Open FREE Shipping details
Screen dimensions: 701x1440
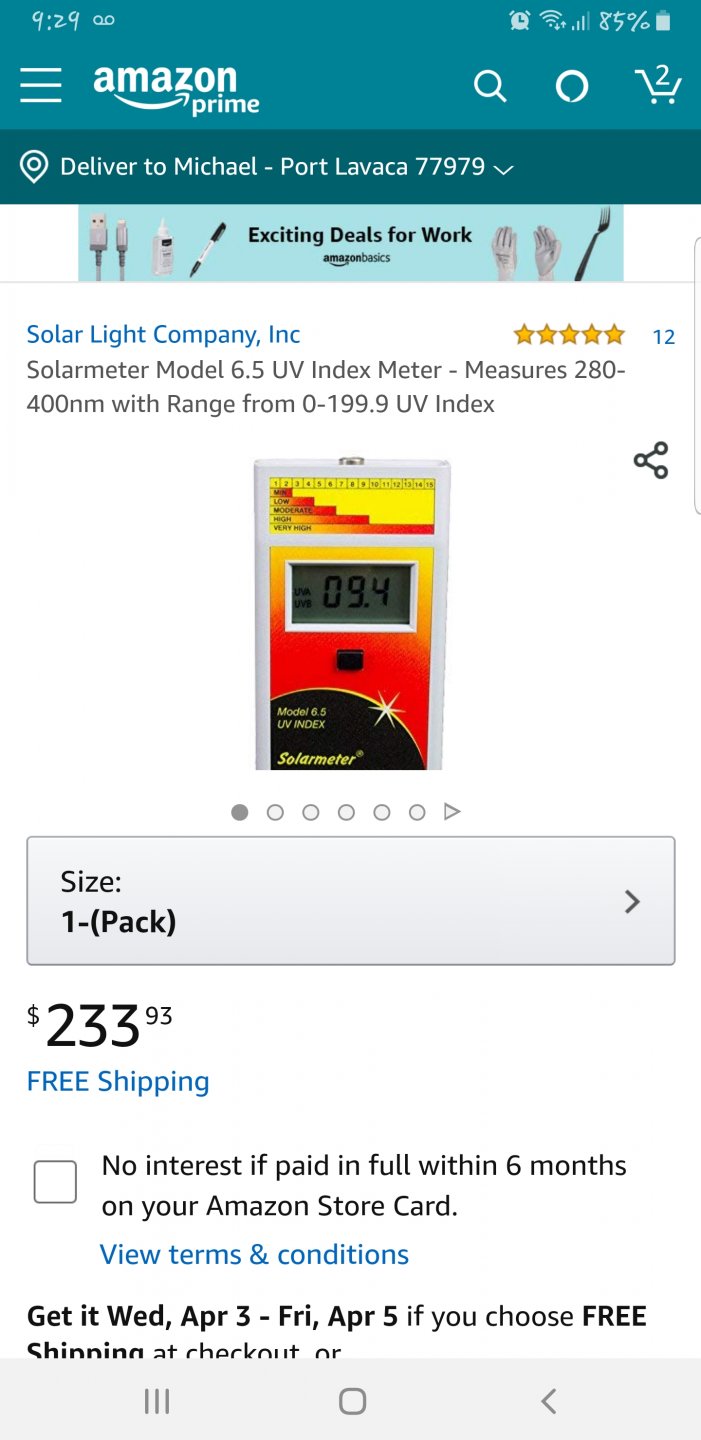click(x=118, y=1082)
